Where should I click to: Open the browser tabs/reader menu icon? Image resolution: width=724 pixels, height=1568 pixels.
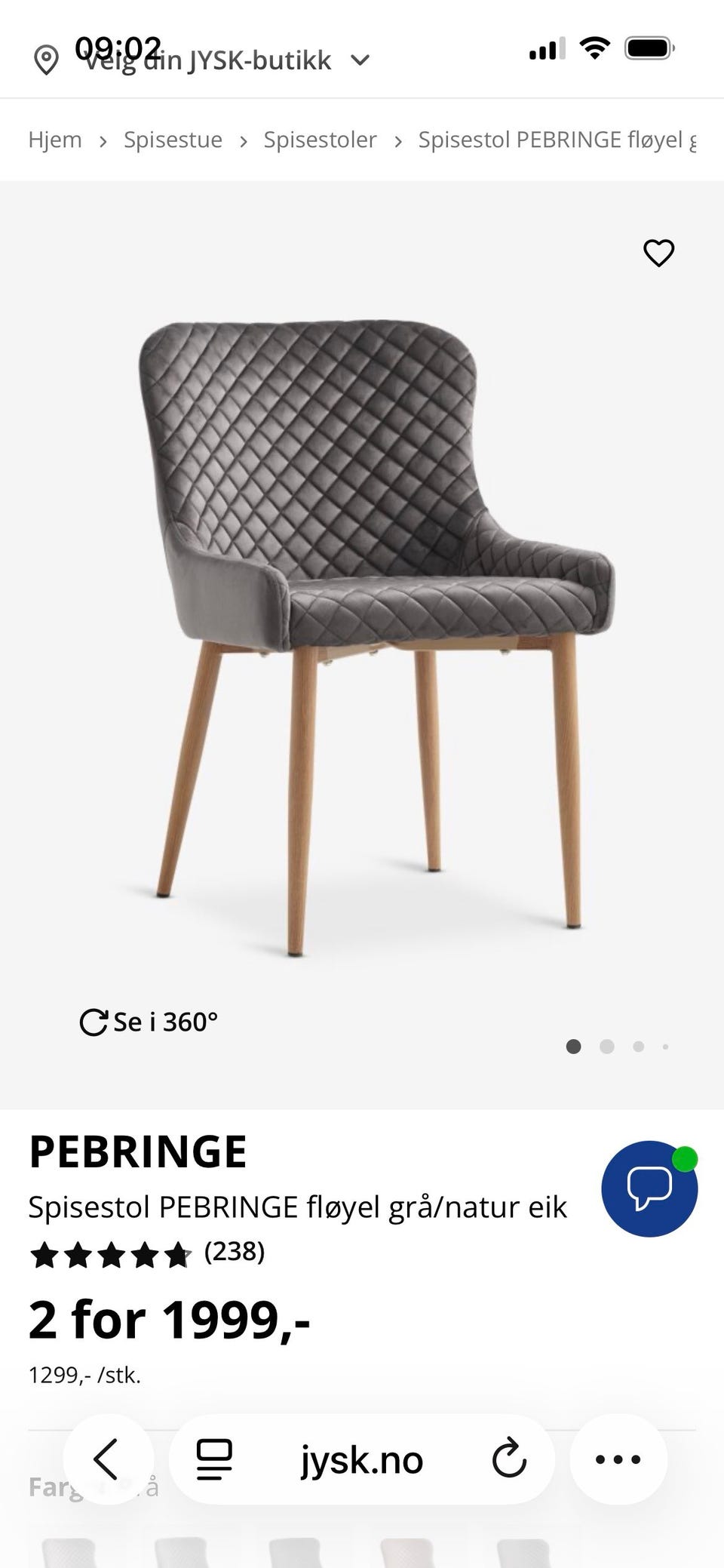214,1459
